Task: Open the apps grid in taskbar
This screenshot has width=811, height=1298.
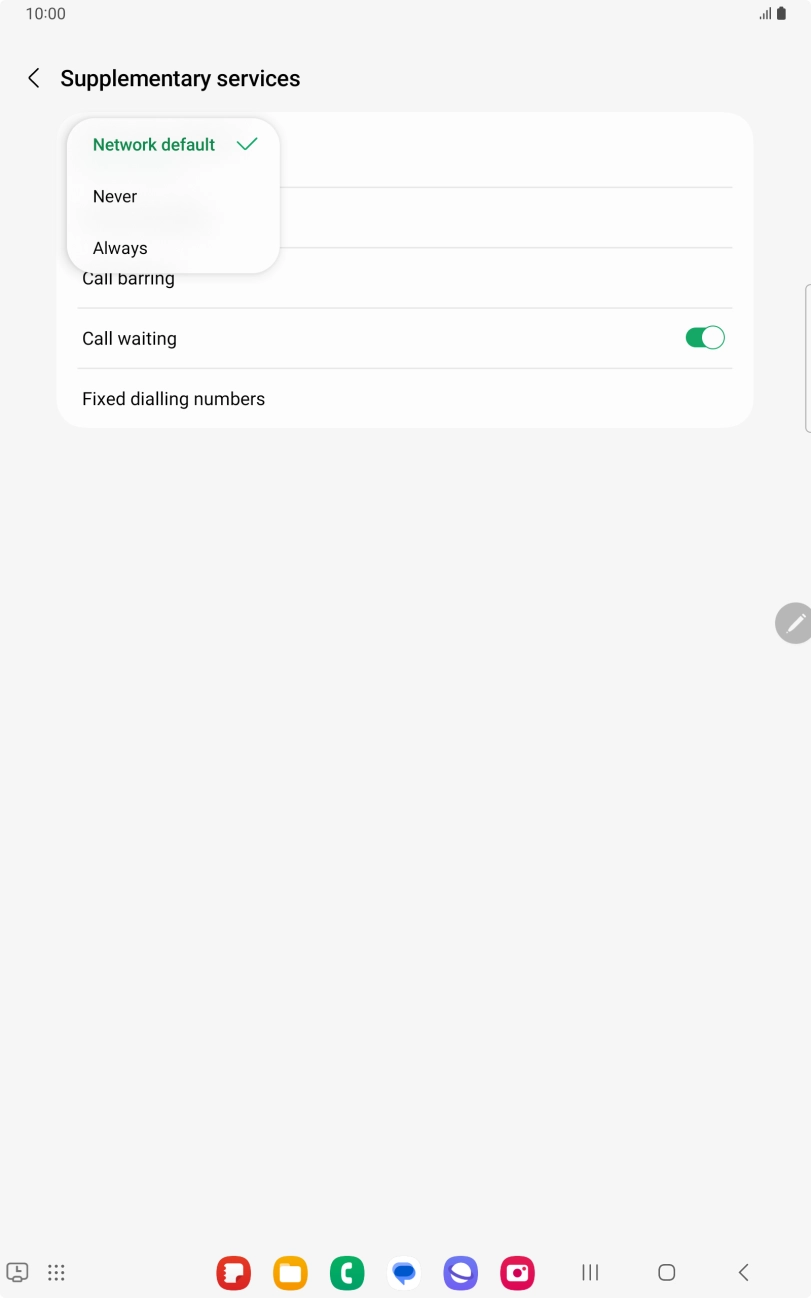Action: pos(56,1273)
